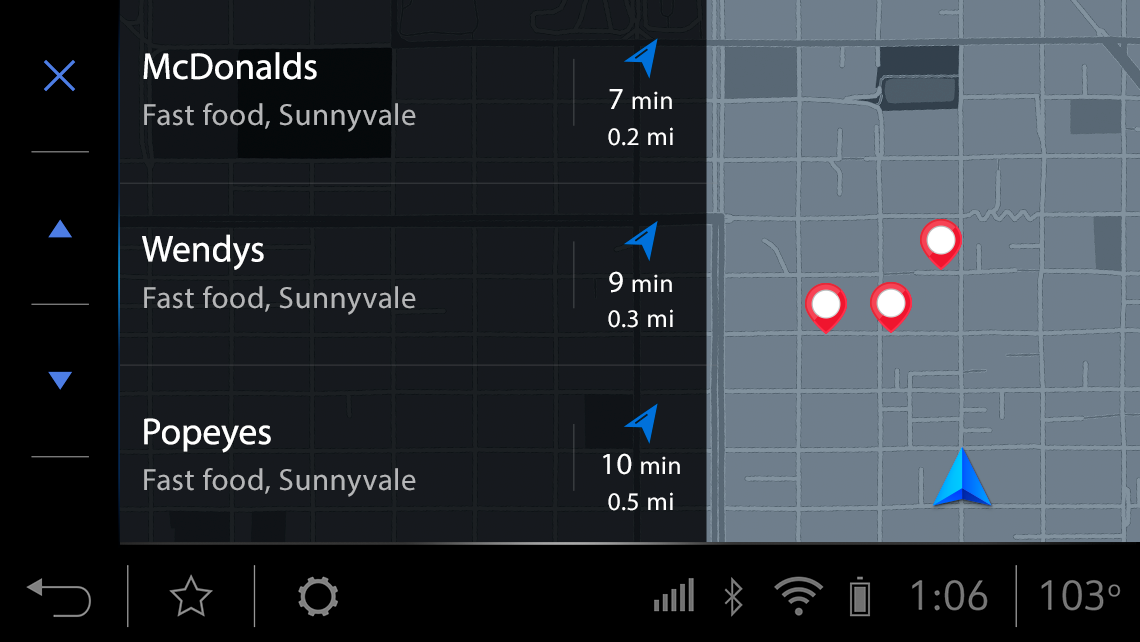The image size is (1140, 642).
Task: Open settings via the gear icon
Action: coord(318,597)
